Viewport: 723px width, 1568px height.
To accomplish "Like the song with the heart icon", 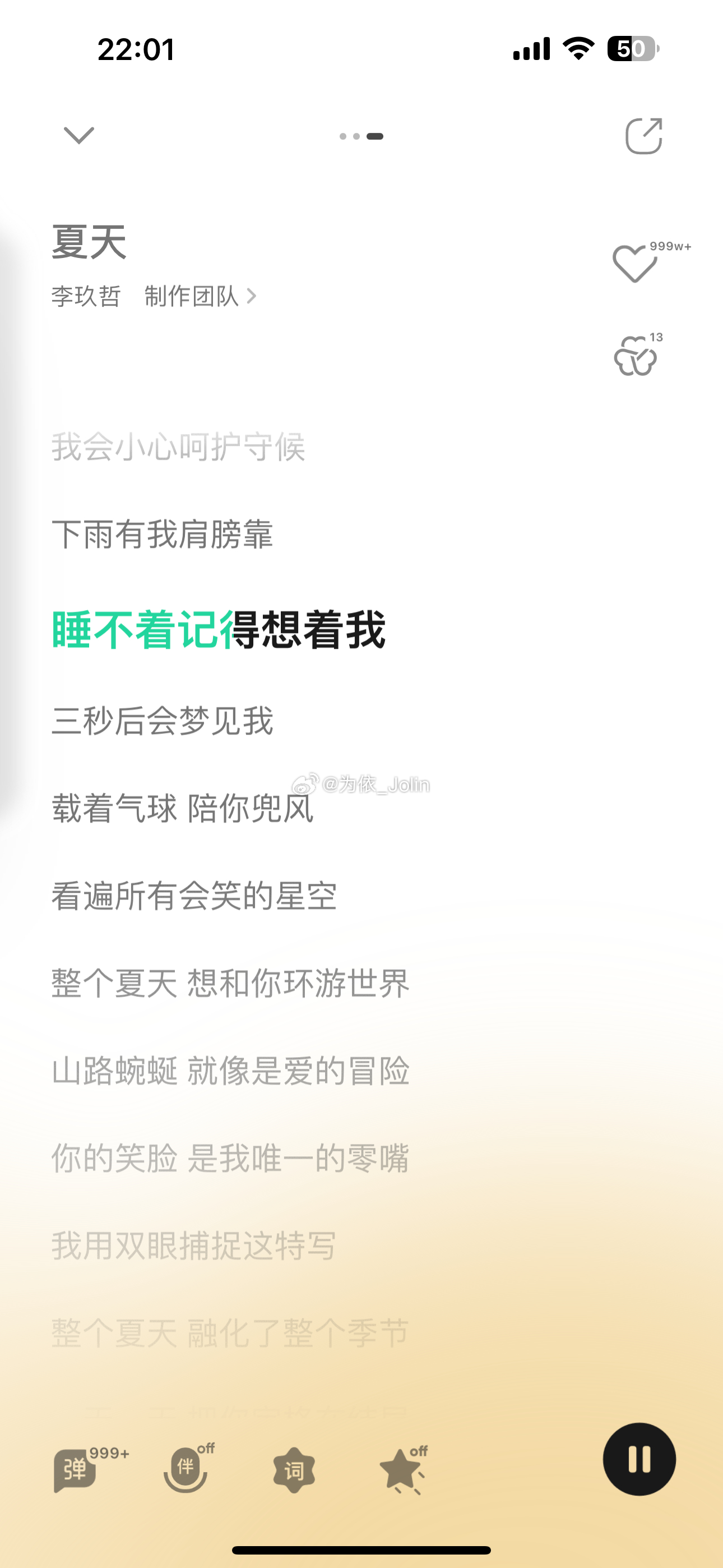I will click(x=634, y=264).
